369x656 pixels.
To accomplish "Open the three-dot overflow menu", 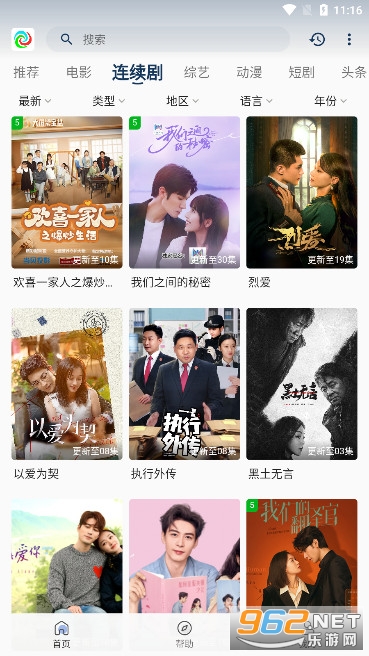I will (349, 39).
